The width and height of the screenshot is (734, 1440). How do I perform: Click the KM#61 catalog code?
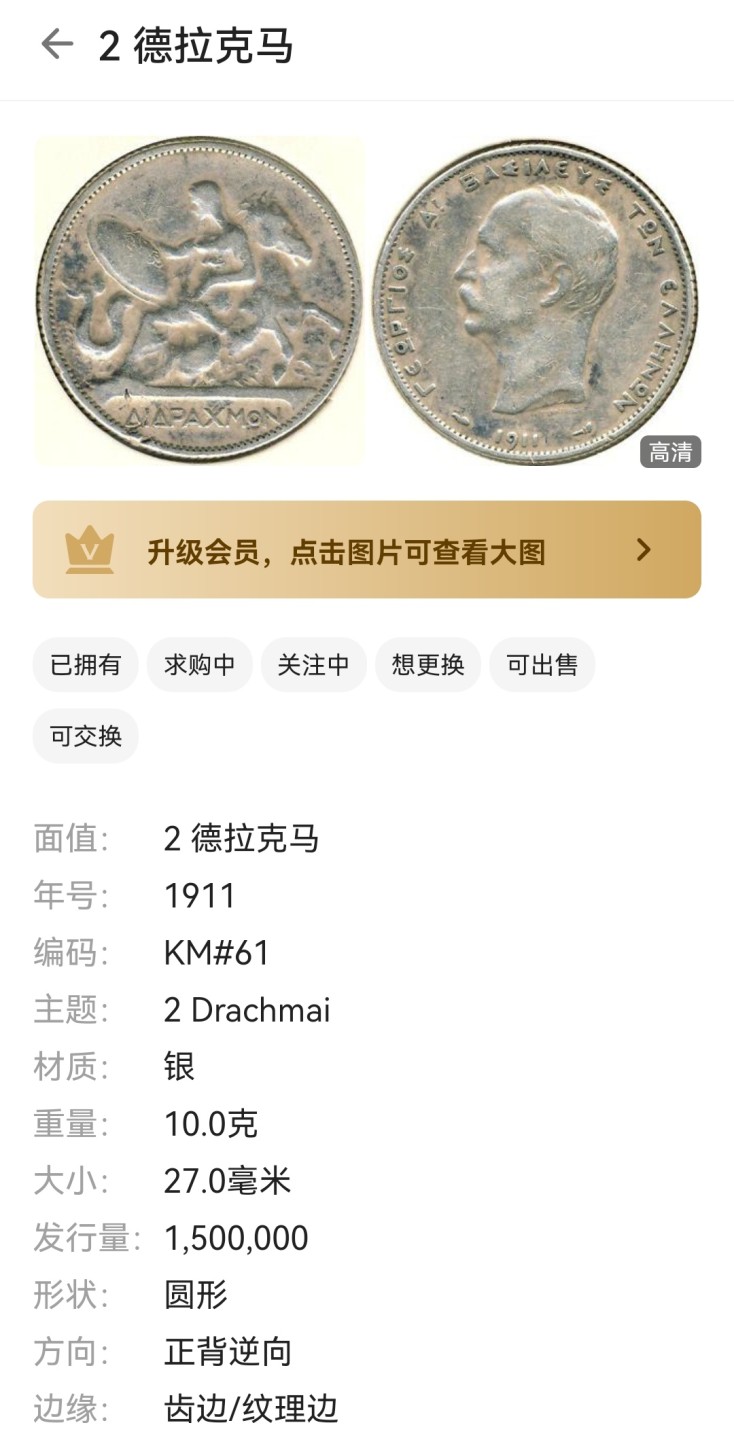(213, 952)
